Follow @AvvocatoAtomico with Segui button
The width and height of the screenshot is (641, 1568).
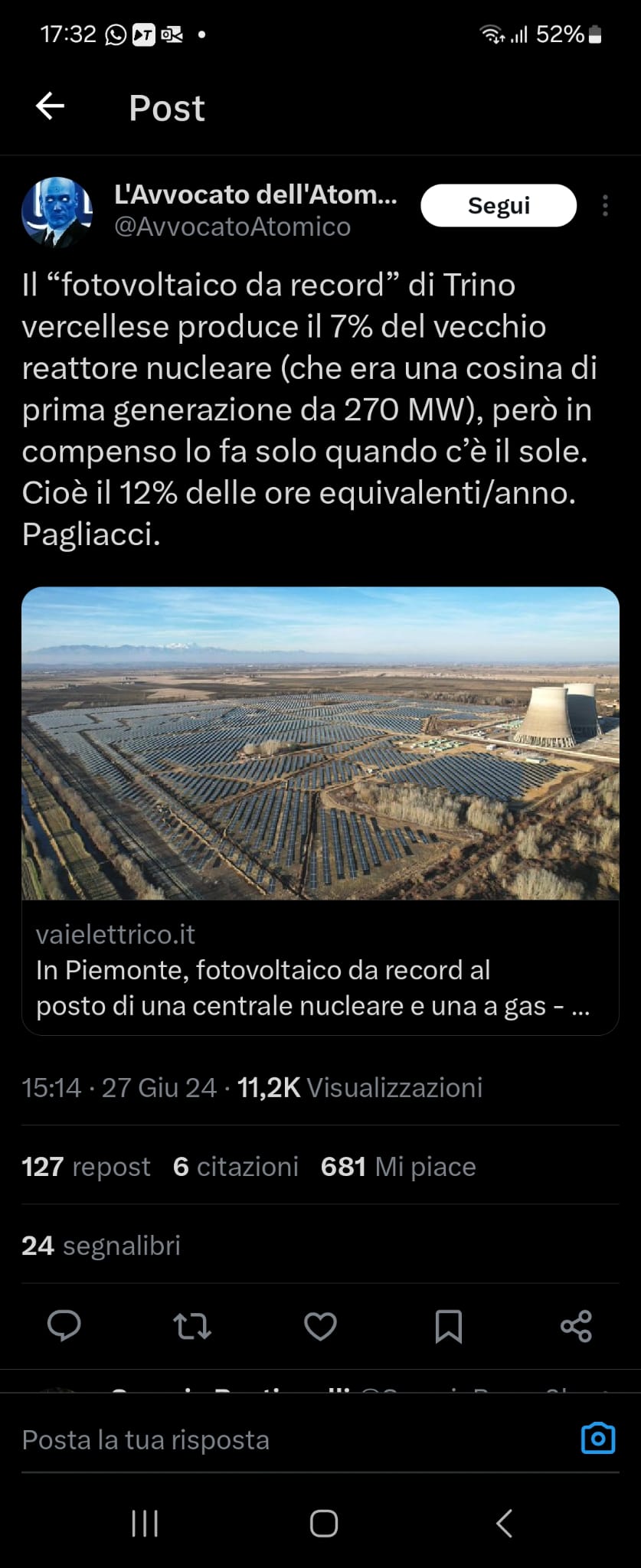pyautogui.click(x=499, y=206)
